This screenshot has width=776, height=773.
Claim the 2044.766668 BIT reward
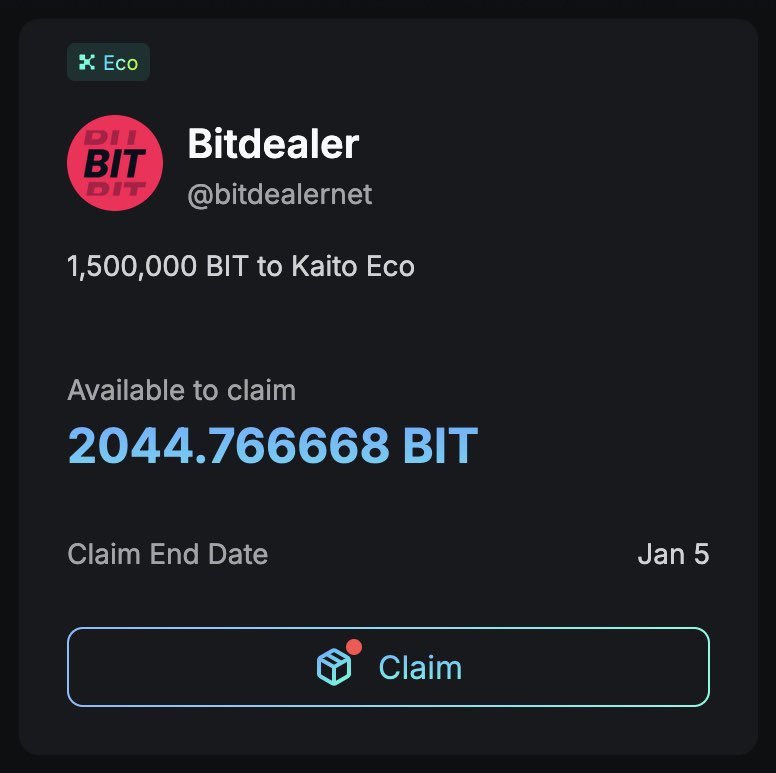pyautogui.click(x=388, y=667)
